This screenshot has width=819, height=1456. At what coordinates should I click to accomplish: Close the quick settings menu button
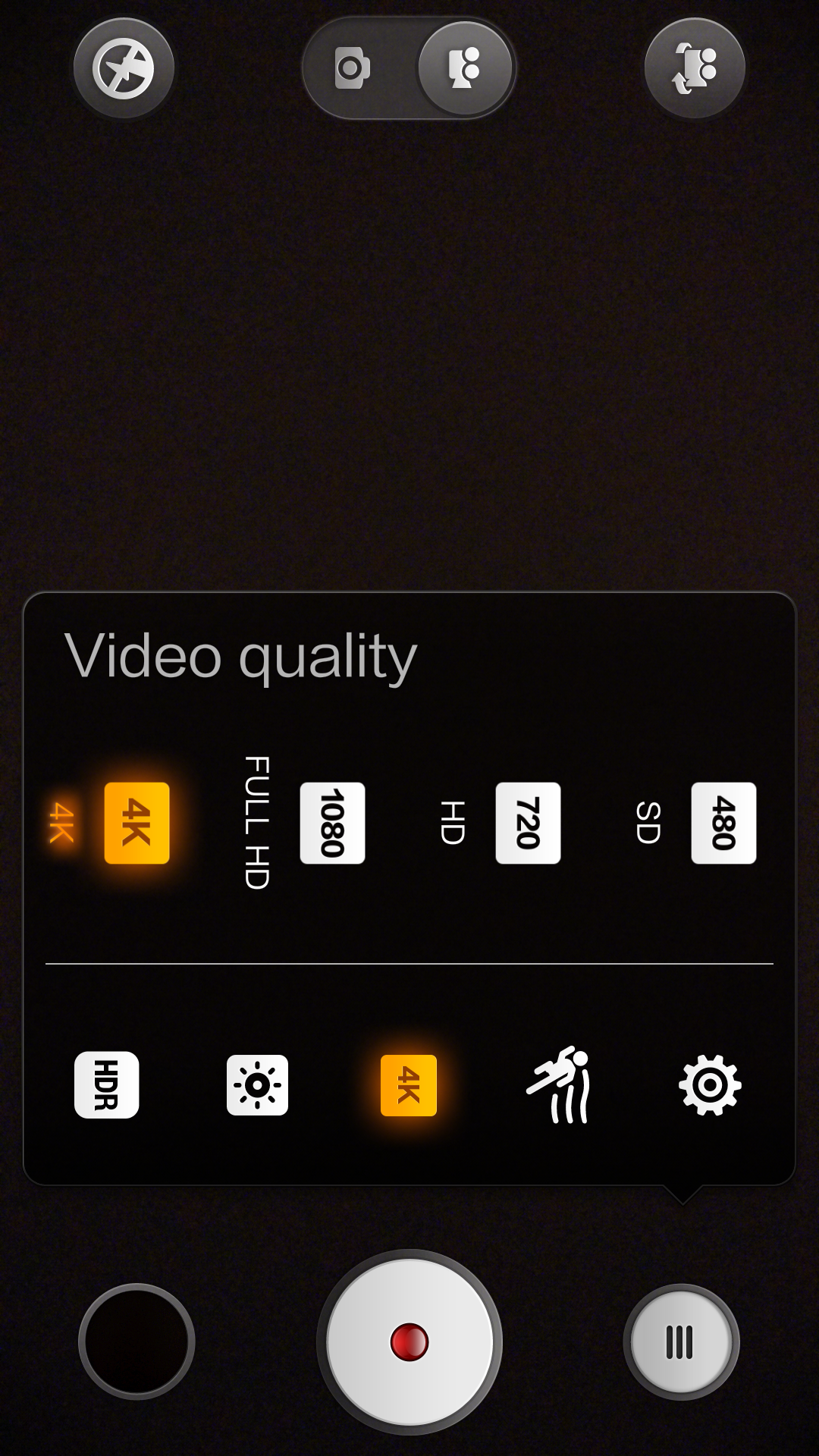pyautogui.click(x=680, y=1341)
